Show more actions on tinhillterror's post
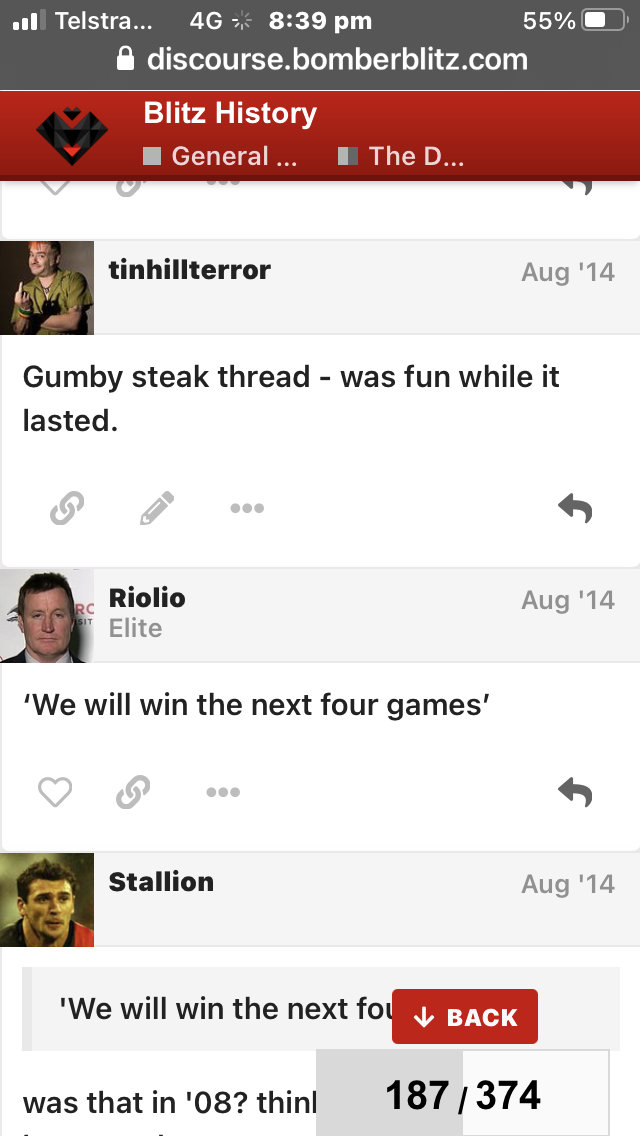The image size is (640, 1136). [x=247, y=509]
